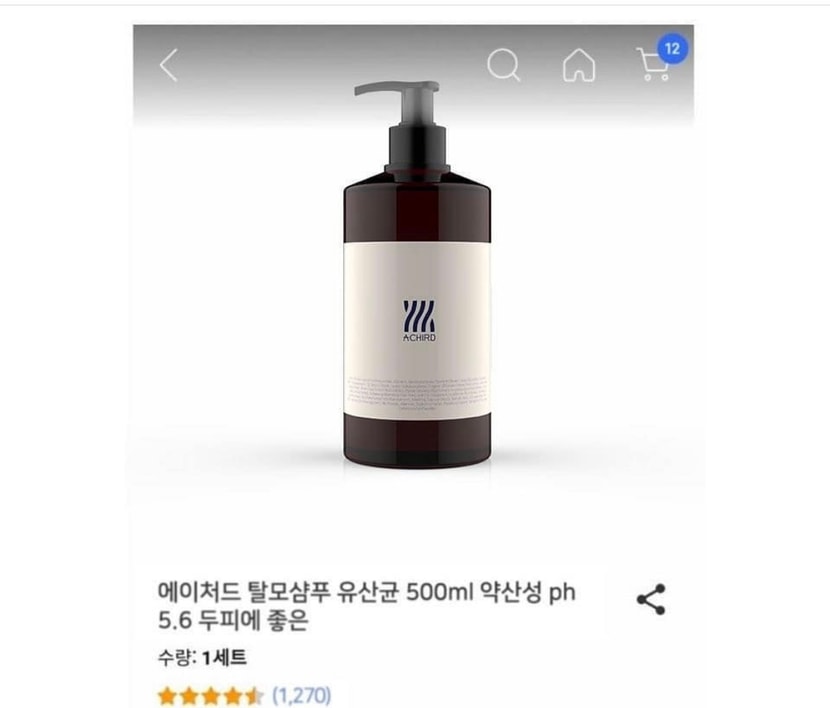
Task: Open the shopping cart with 12 items
Action: [x=661, y=58]
